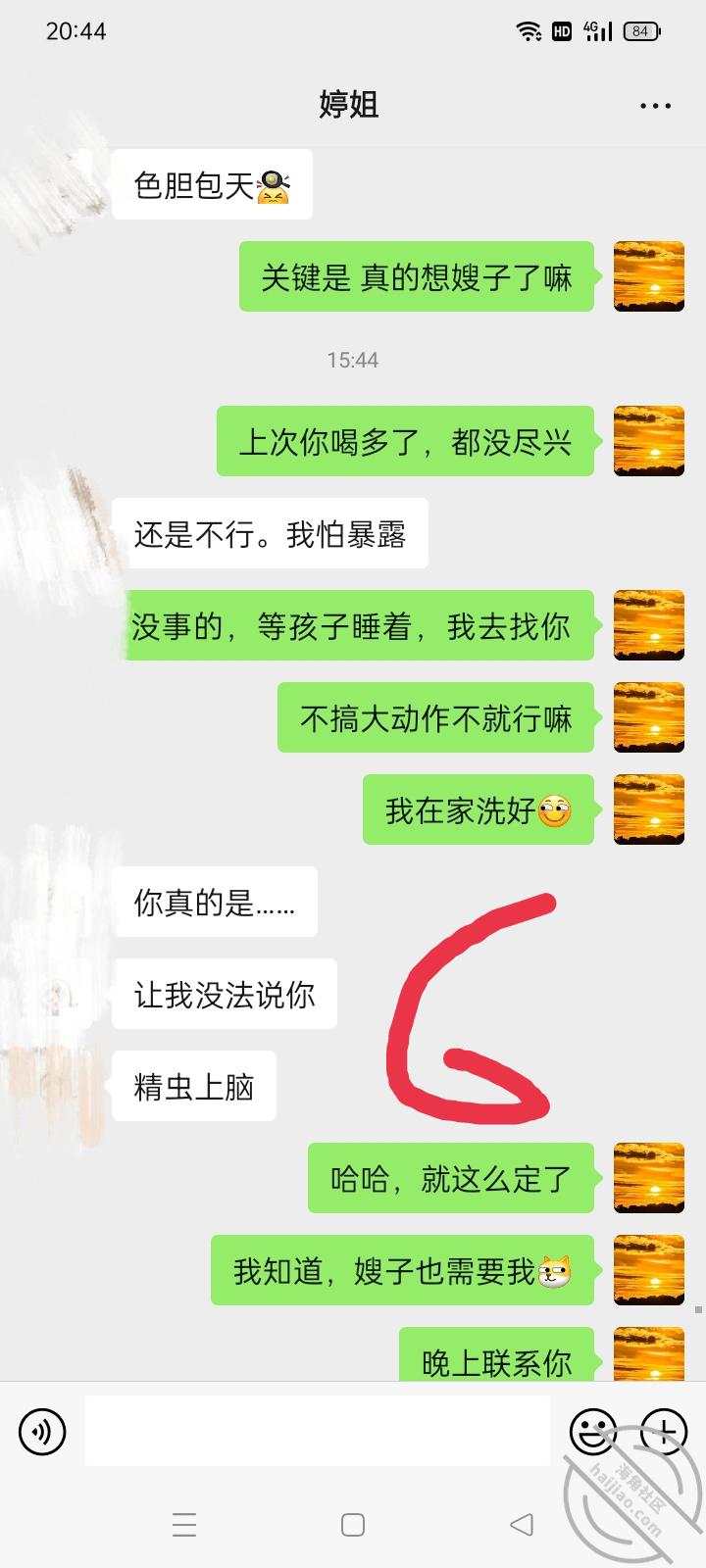Open the three-dot chat options menu

pyautogui.click(x=655, y=106)
